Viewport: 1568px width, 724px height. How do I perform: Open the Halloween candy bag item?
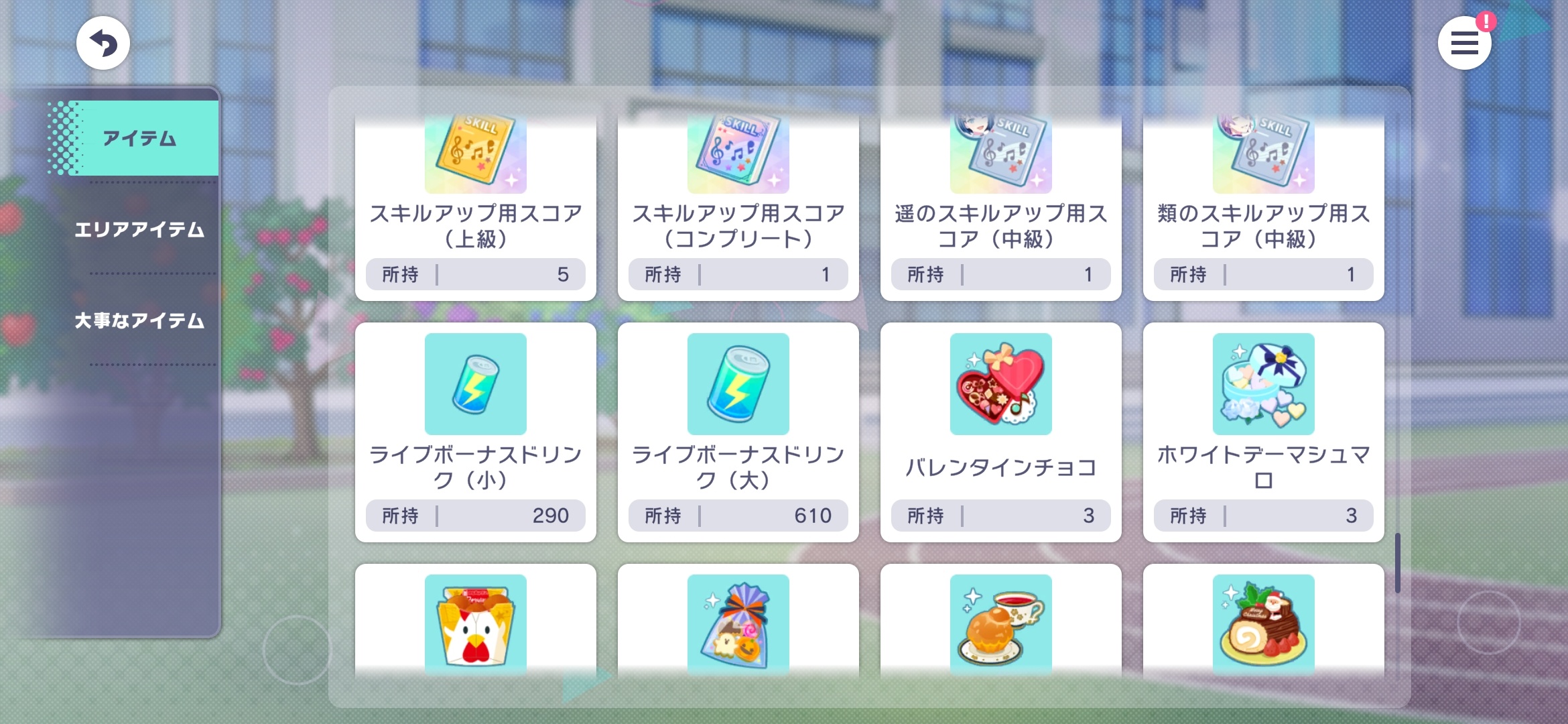coord(738,623)
